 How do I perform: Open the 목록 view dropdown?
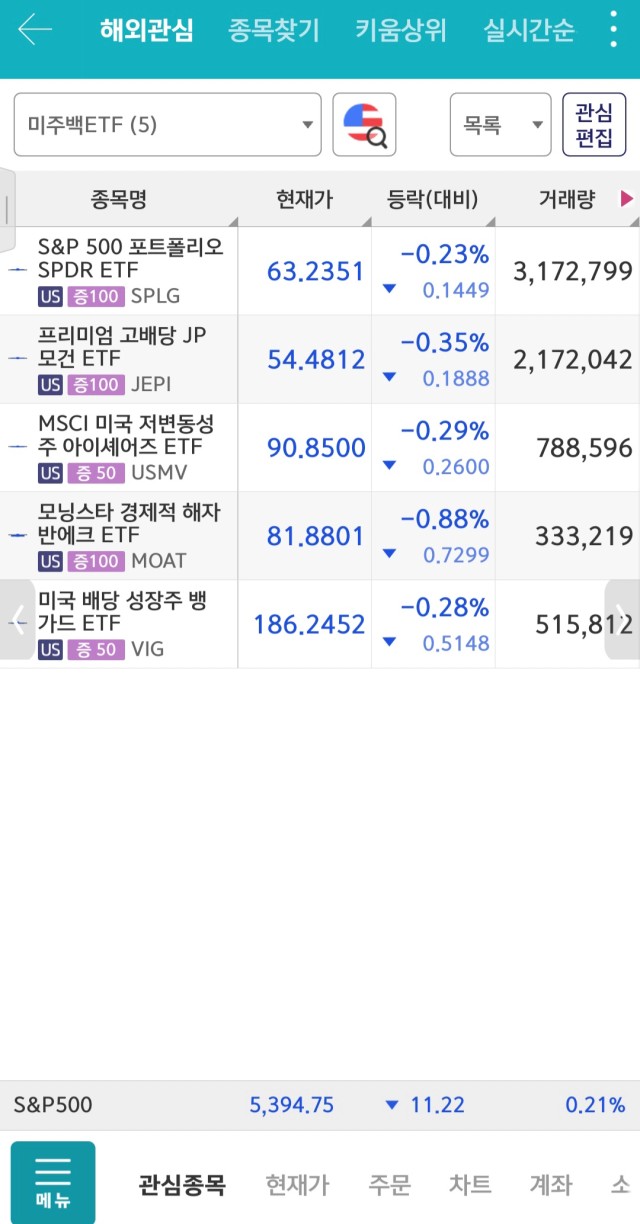pos(500,125)
